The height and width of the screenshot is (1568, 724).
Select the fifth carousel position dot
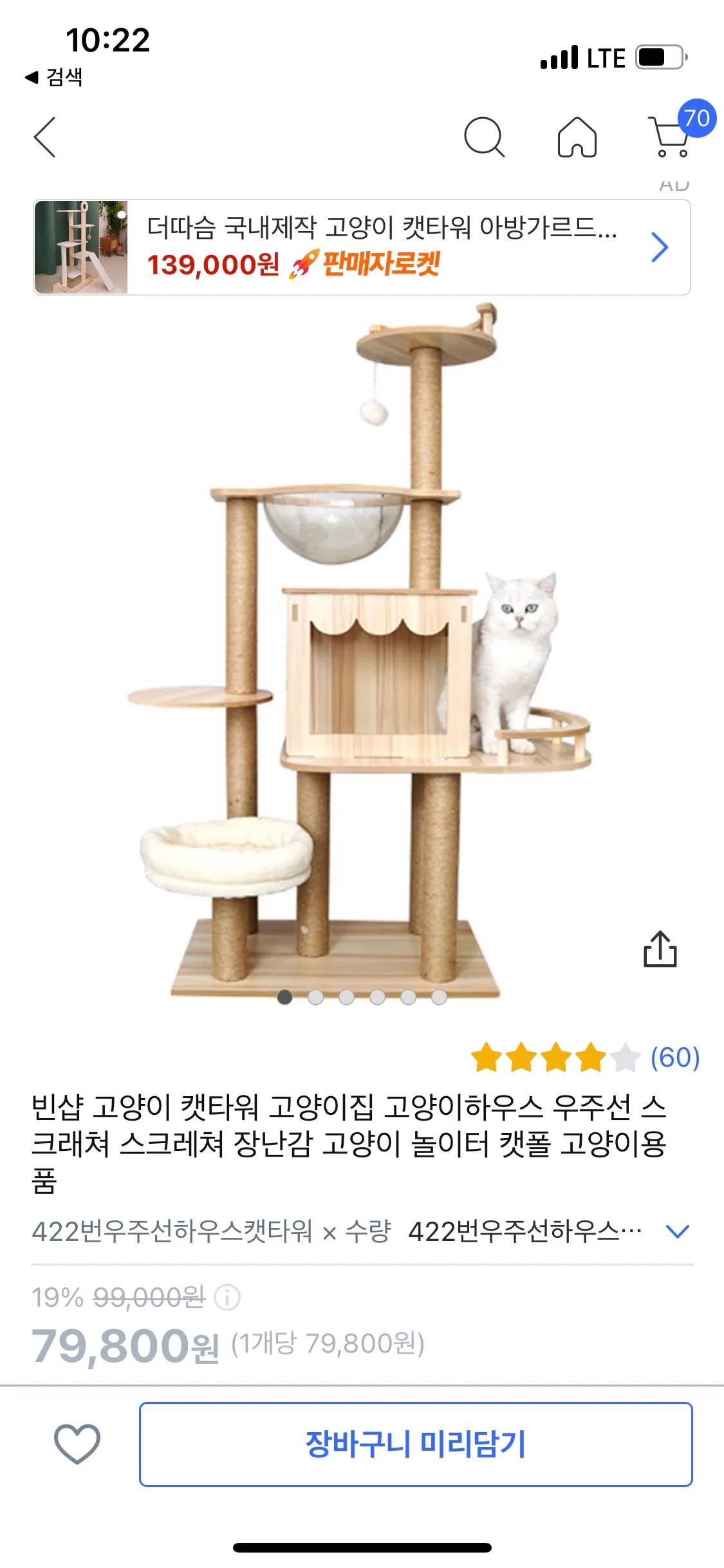(407, 997)
